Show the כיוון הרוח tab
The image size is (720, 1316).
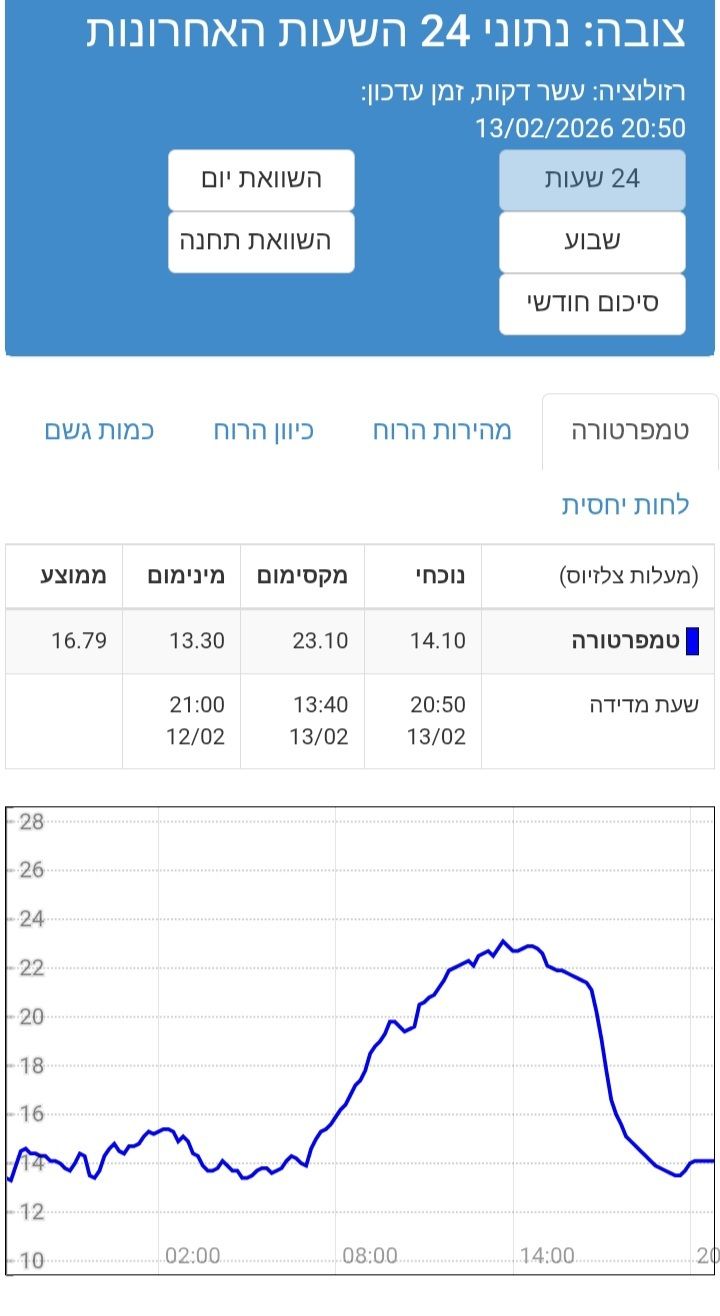(263, 432)
